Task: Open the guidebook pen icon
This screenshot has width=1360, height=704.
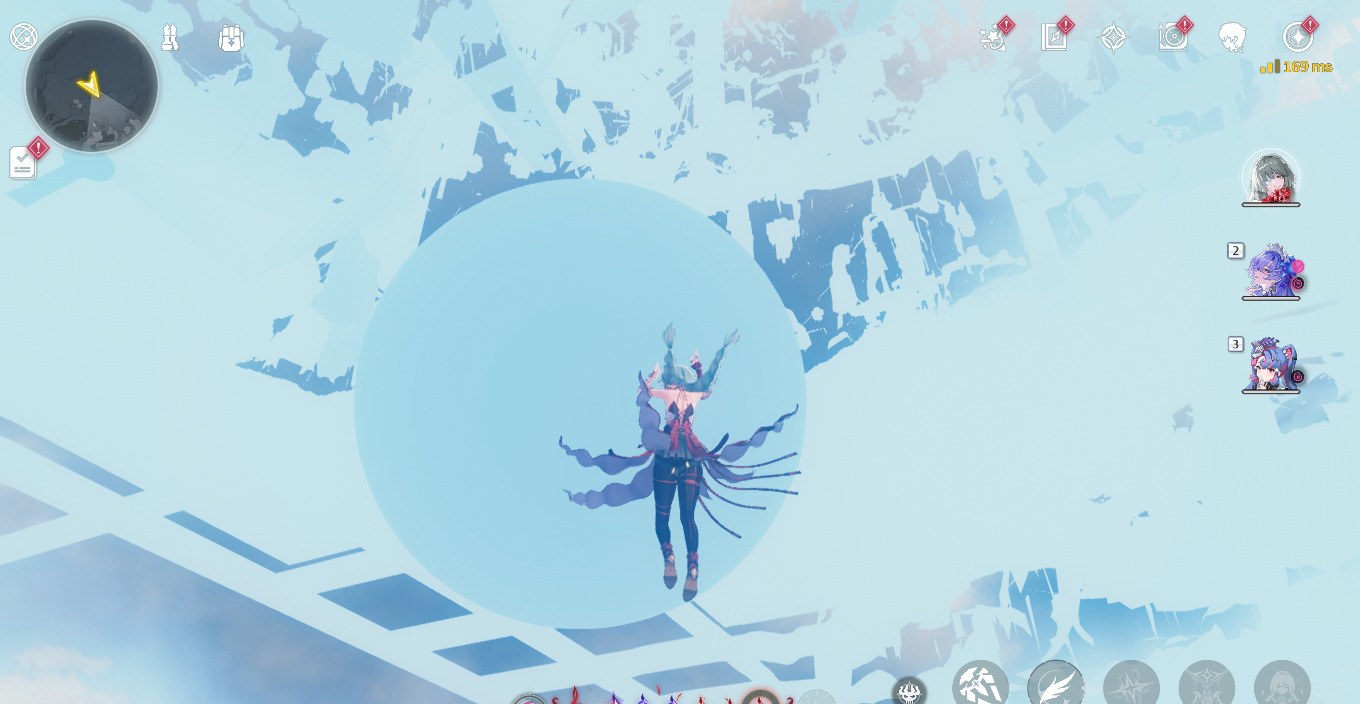Action: pyautogui.click(x=1054, y=38)
